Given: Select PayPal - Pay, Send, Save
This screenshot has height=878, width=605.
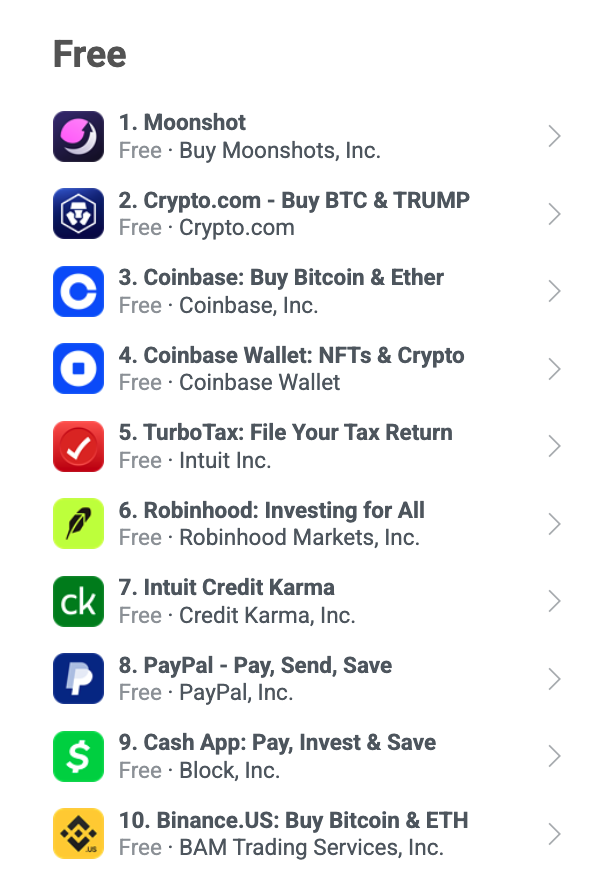Looking at the screenshot, I should tap(300, 679).
